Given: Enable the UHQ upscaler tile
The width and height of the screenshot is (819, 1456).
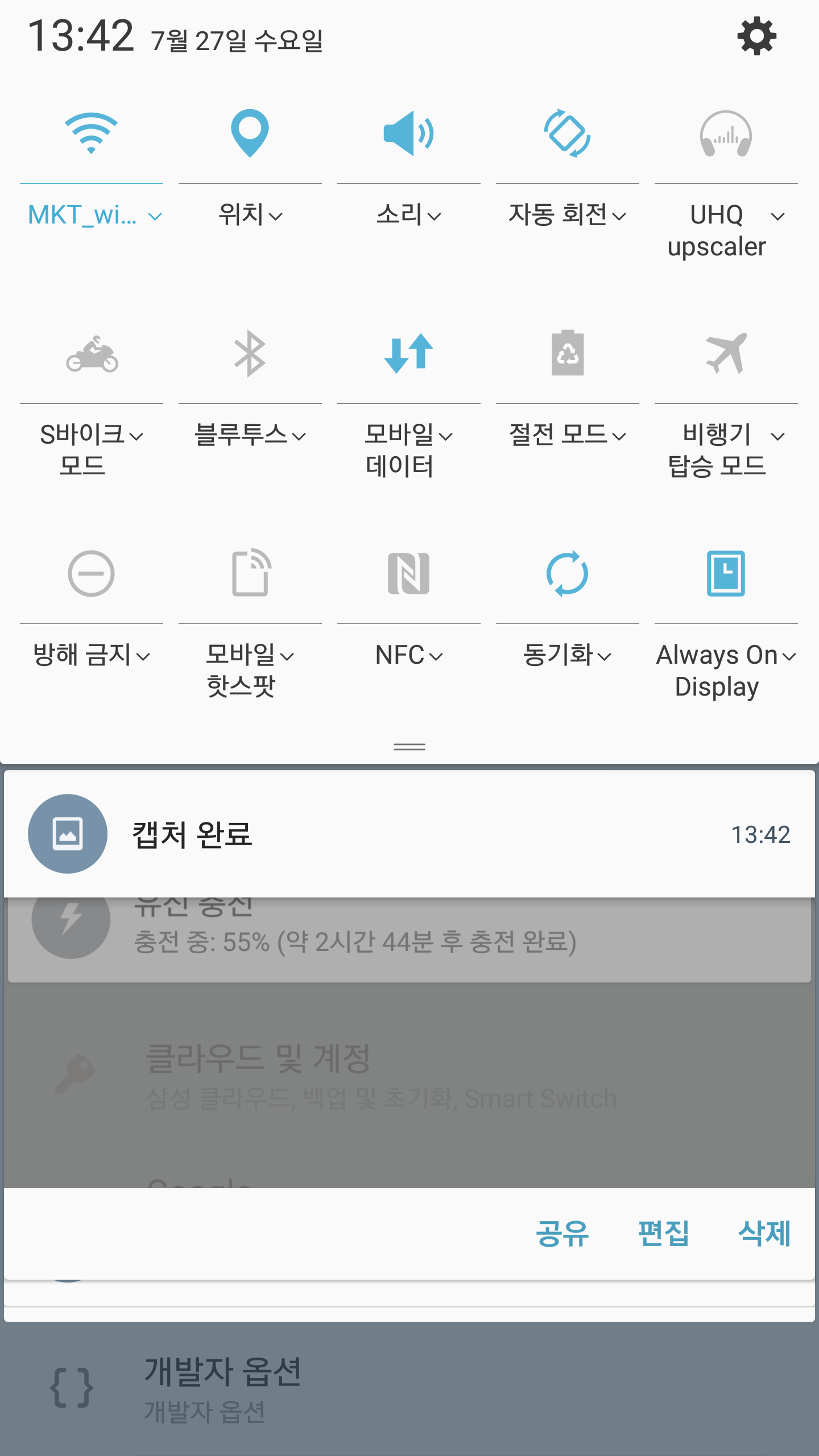Looking at the screenshot, I should [x=726, y=134].
